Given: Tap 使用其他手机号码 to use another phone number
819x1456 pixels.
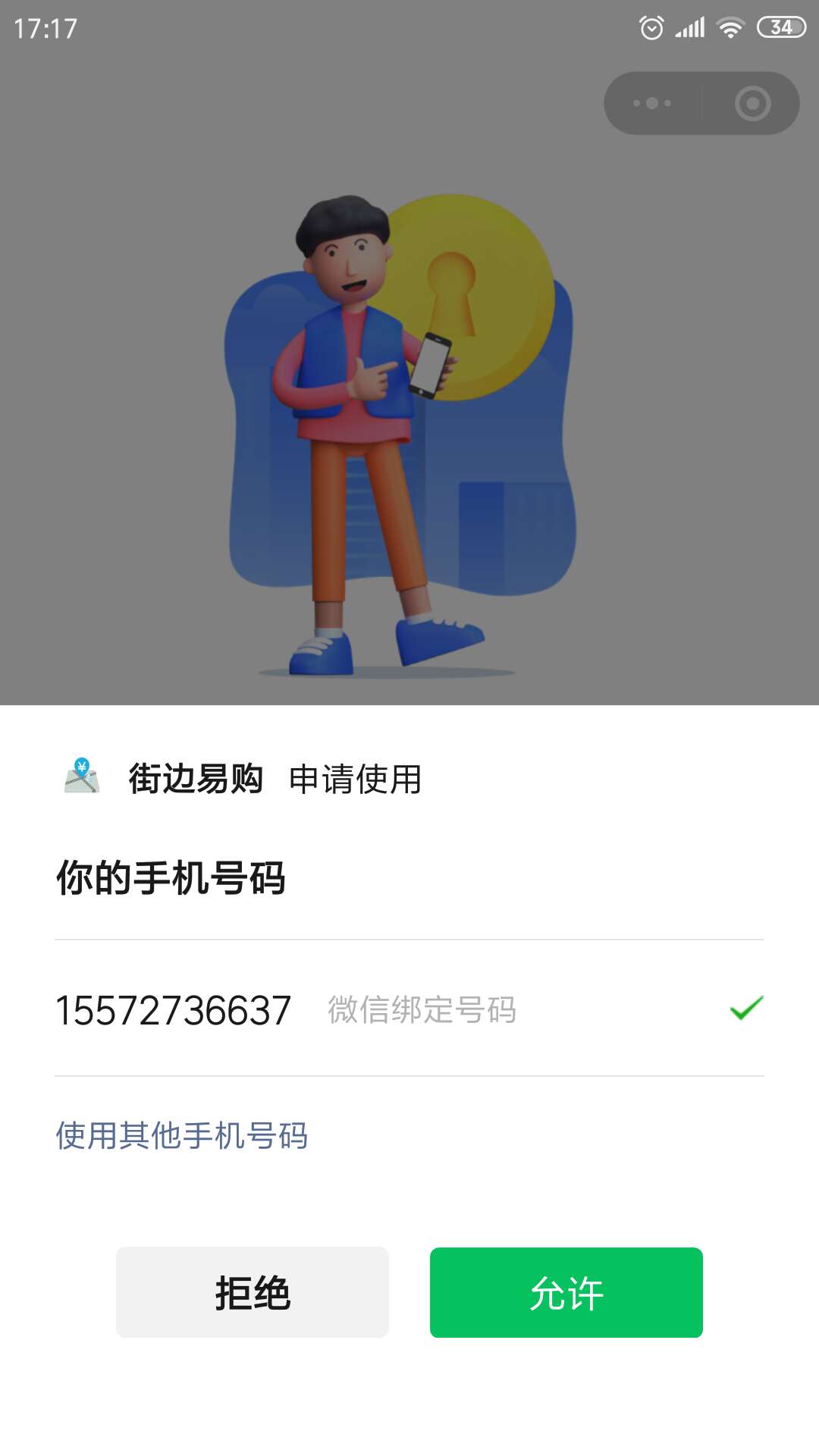Looking at the screenshot, I should pos(182,1135).
